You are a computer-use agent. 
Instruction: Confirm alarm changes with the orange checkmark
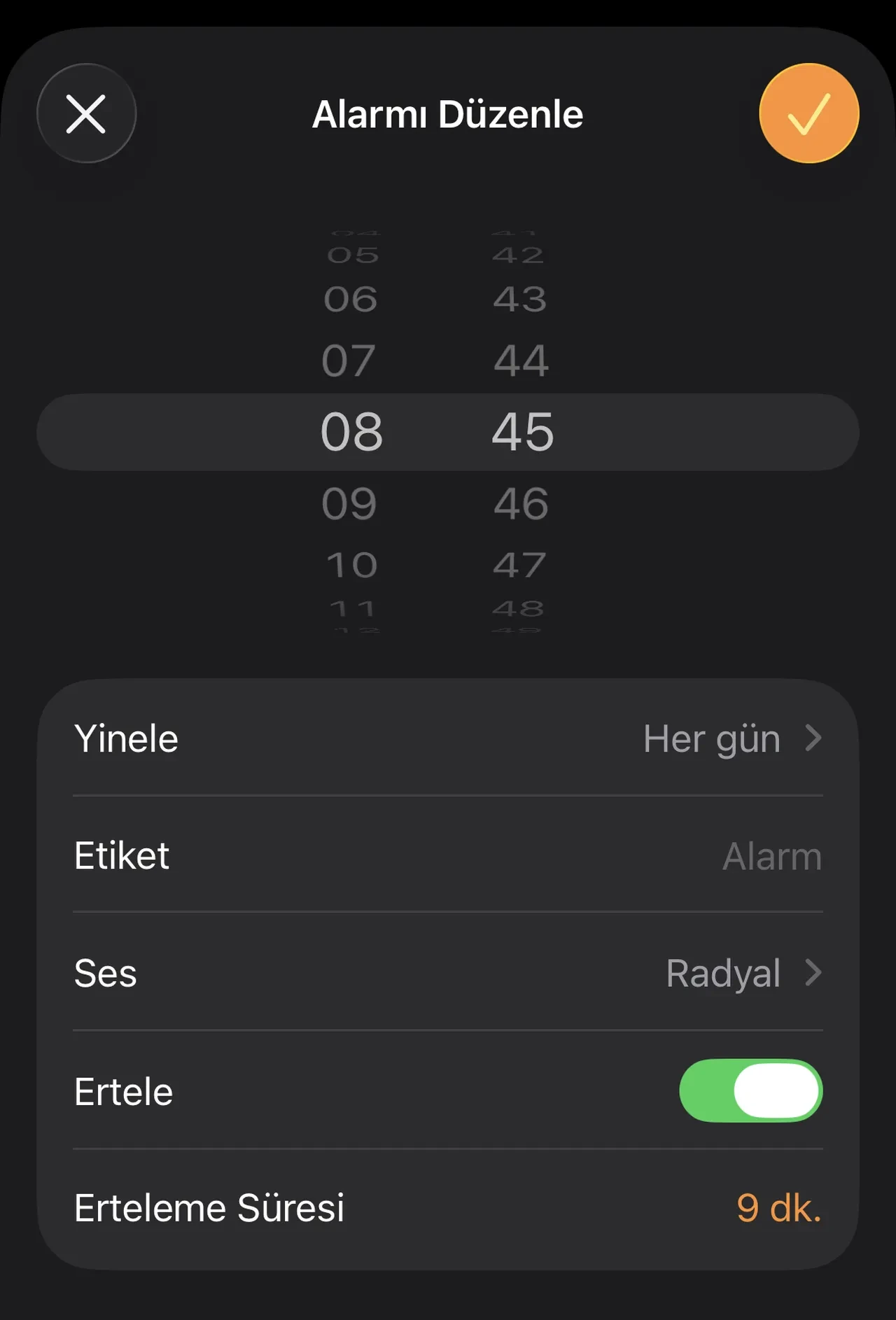(x=808, y=114)
